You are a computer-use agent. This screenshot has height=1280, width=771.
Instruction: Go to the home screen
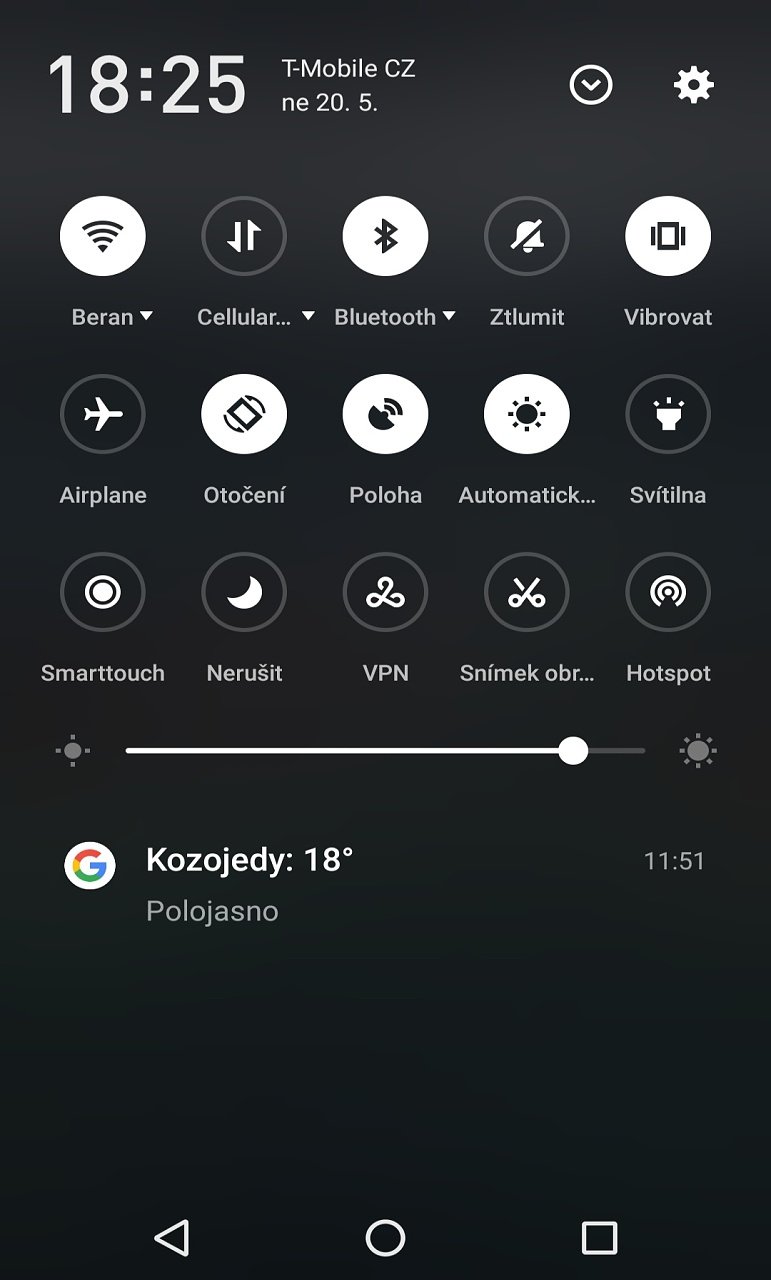pos(385,1238)
